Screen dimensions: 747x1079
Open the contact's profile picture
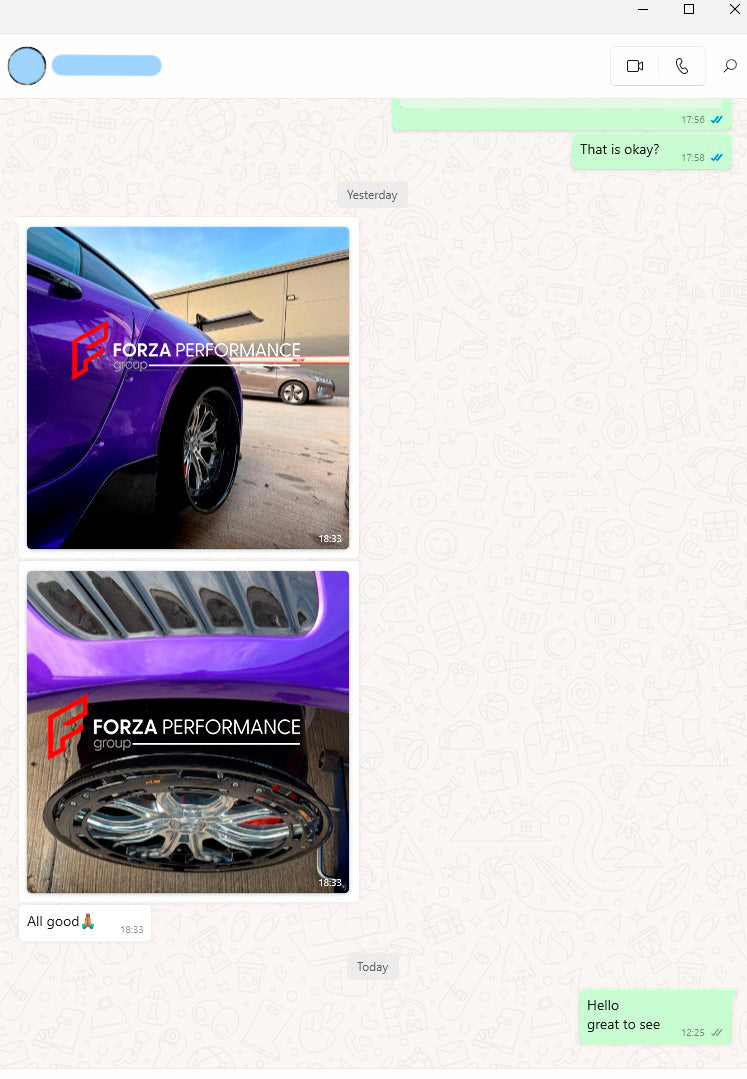point(27,66)
